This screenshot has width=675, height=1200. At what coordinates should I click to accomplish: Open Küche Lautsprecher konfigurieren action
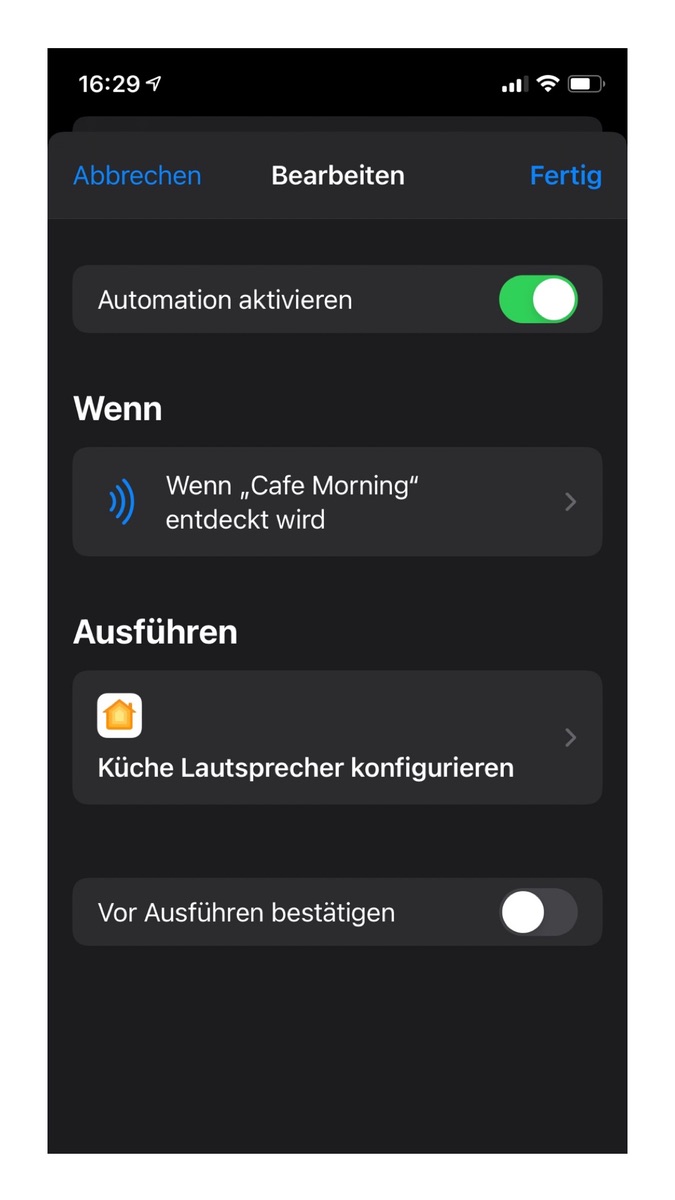pyautogui.click(x=337, y=738)
